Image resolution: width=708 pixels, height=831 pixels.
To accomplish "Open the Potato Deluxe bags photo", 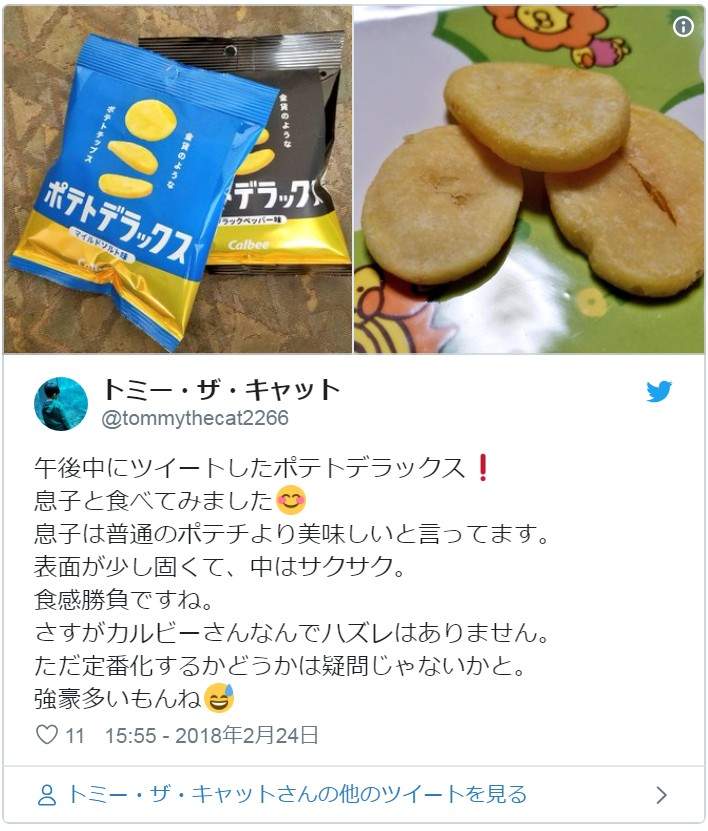I will [x=177, y=178].
